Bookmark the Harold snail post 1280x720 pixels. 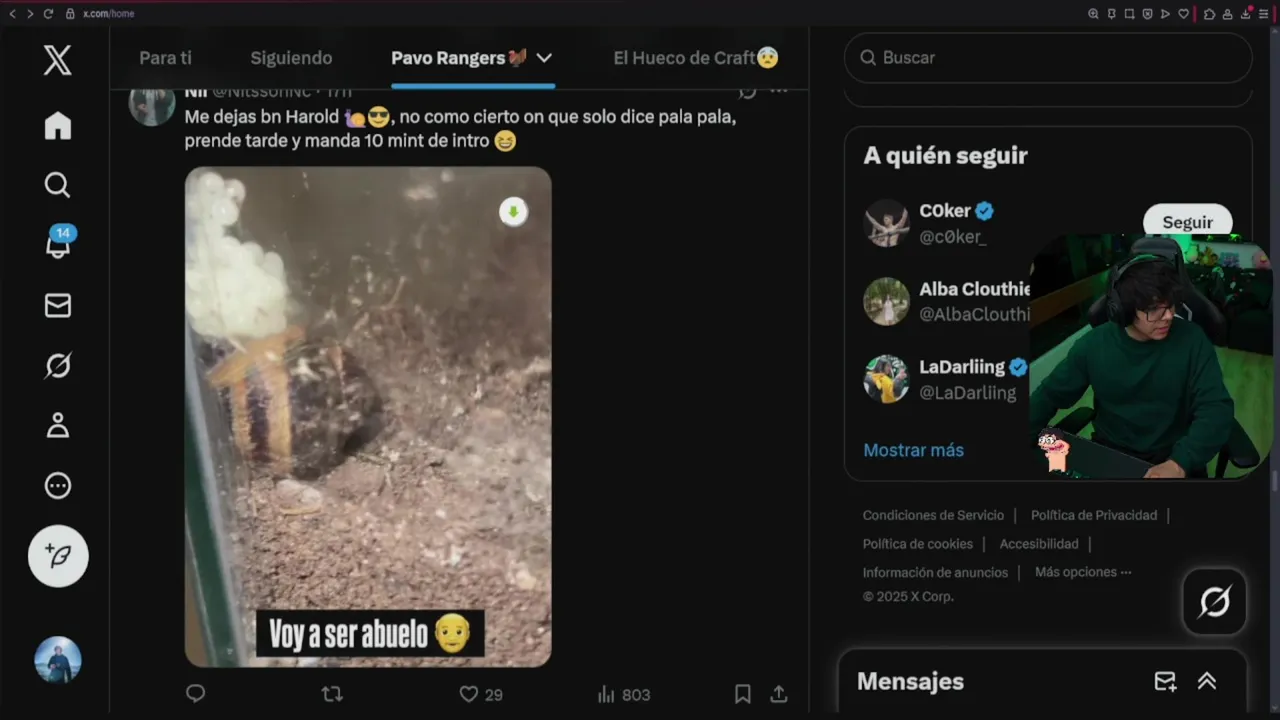coord(742,694)
